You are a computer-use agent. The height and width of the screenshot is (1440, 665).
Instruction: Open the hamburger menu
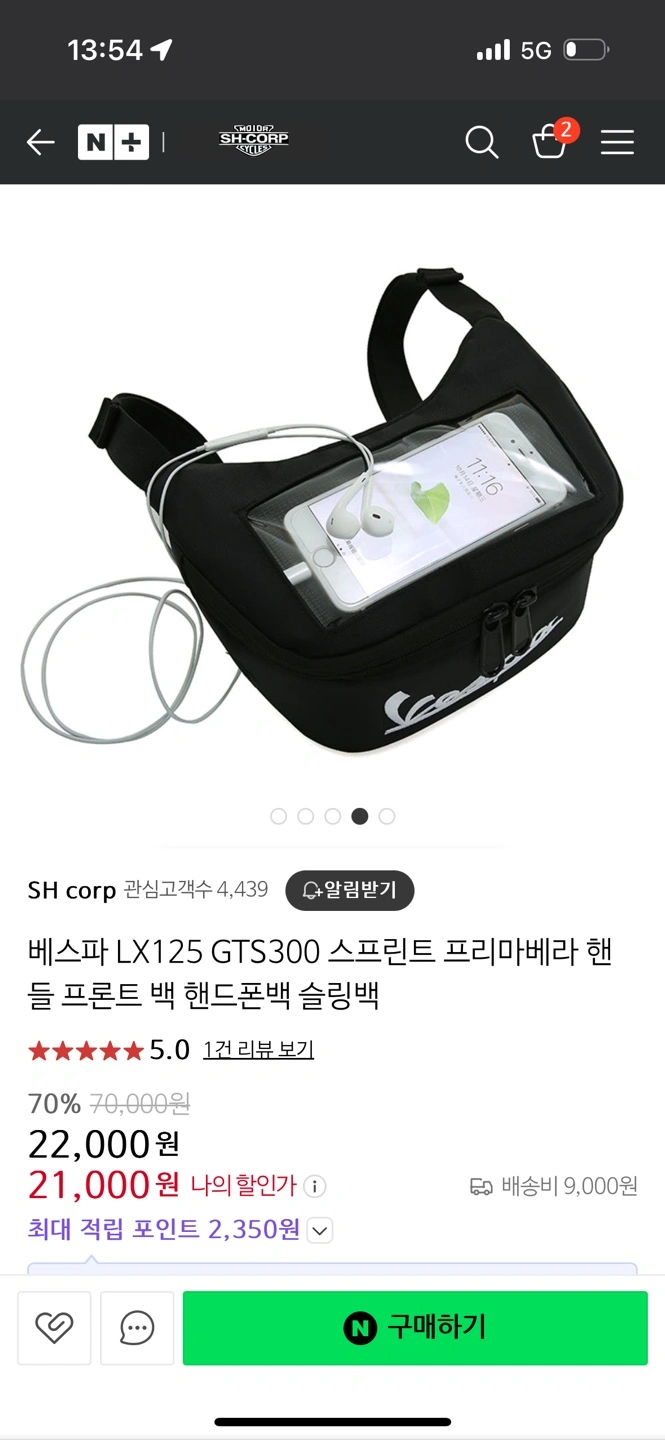click(x=617, y=143)
